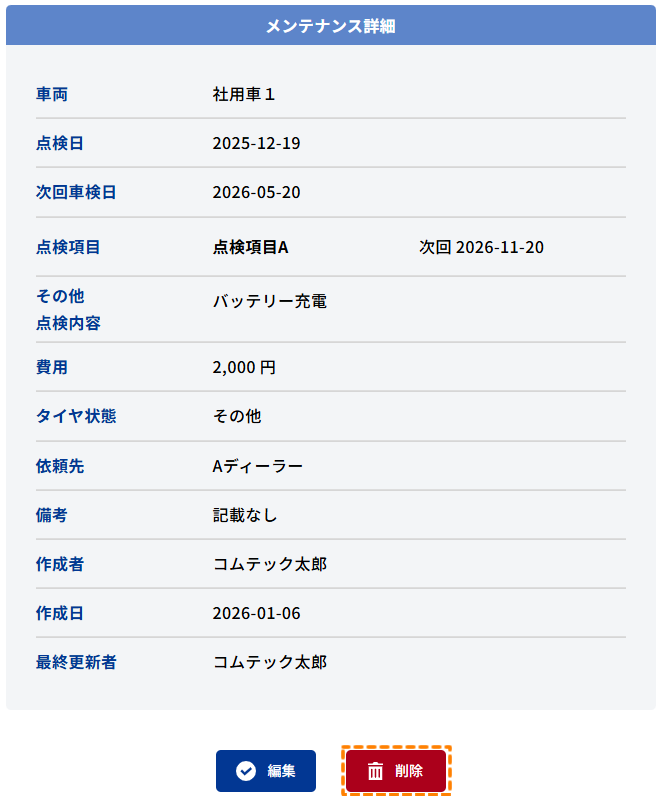Delete this maintenance record with 削除
The height and width of the screenshot is (799, 664).
[x=396, y=771]
